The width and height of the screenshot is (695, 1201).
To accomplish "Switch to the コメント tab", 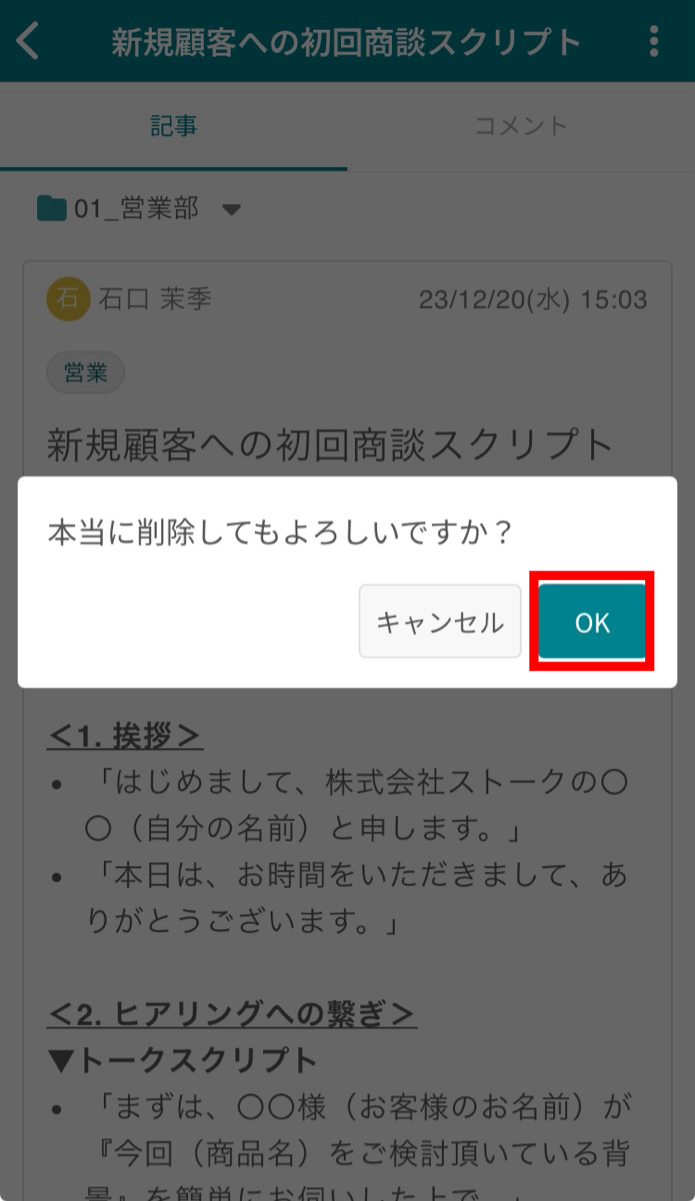I will click(520, 126).
